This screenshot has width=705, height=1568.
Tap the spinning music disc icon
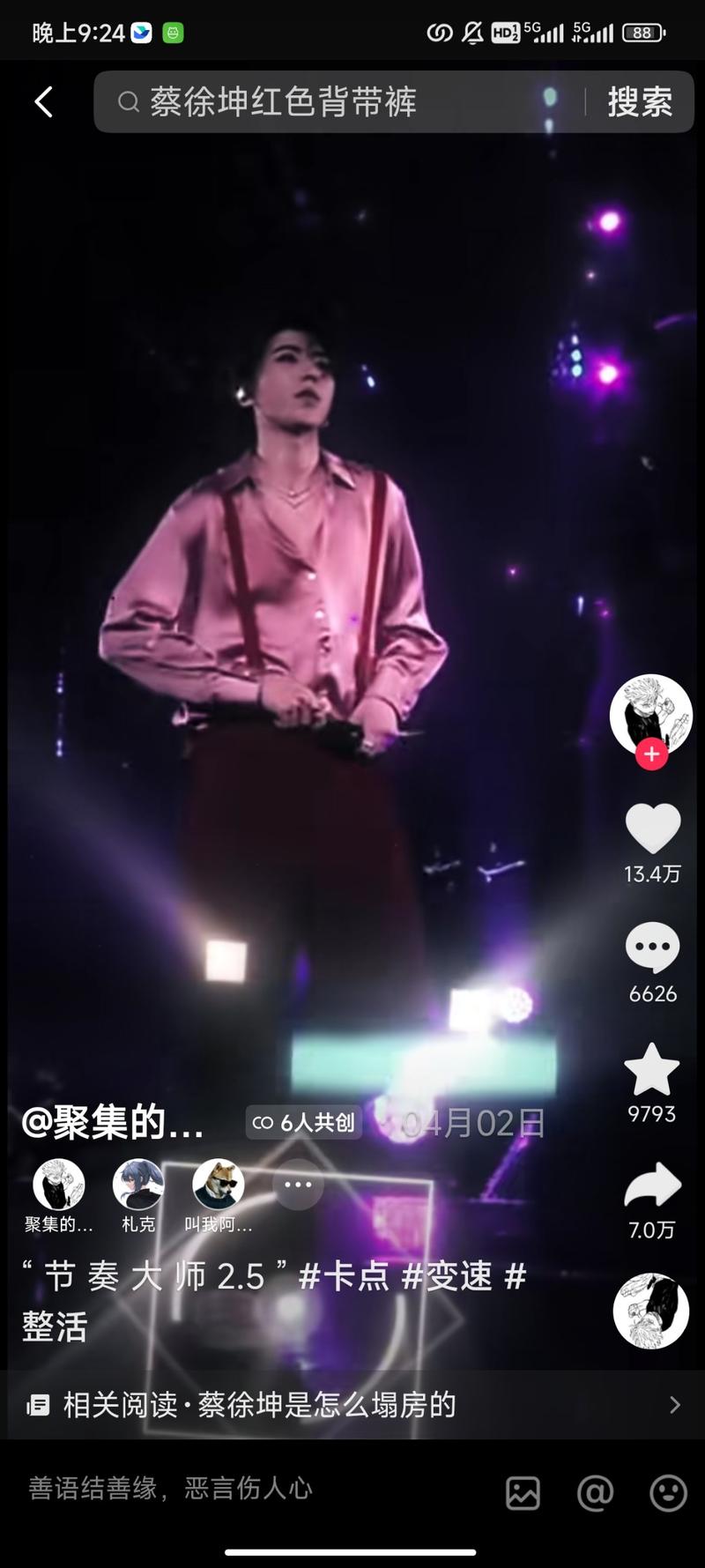point(651,1312)
